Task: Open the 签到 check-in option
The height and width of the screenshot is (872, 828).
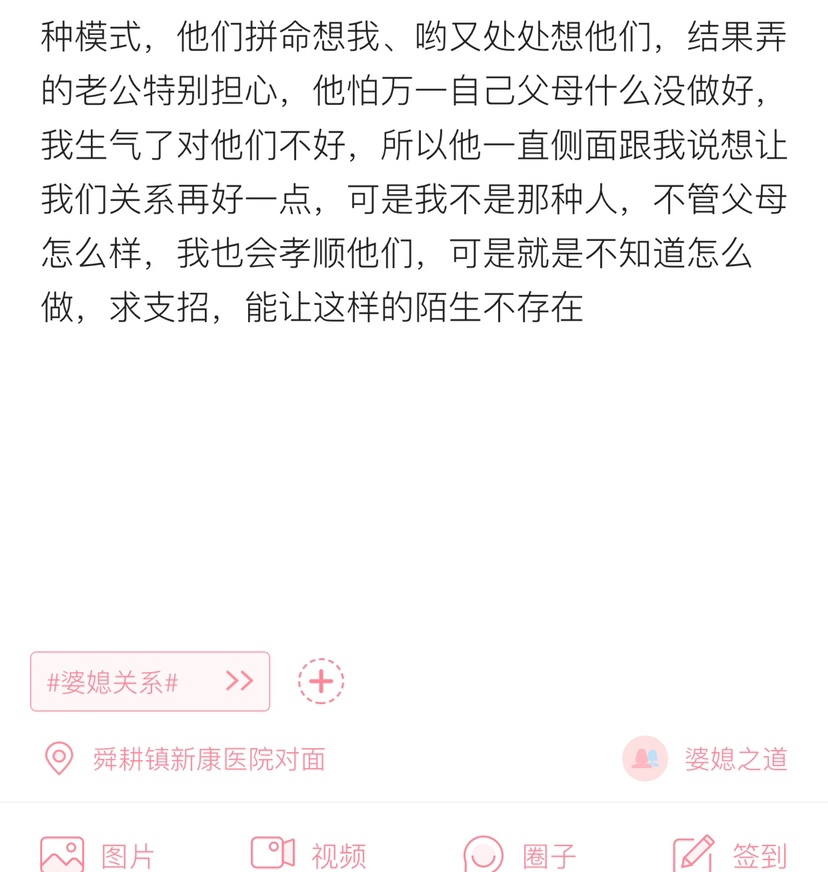Action: 729,855
